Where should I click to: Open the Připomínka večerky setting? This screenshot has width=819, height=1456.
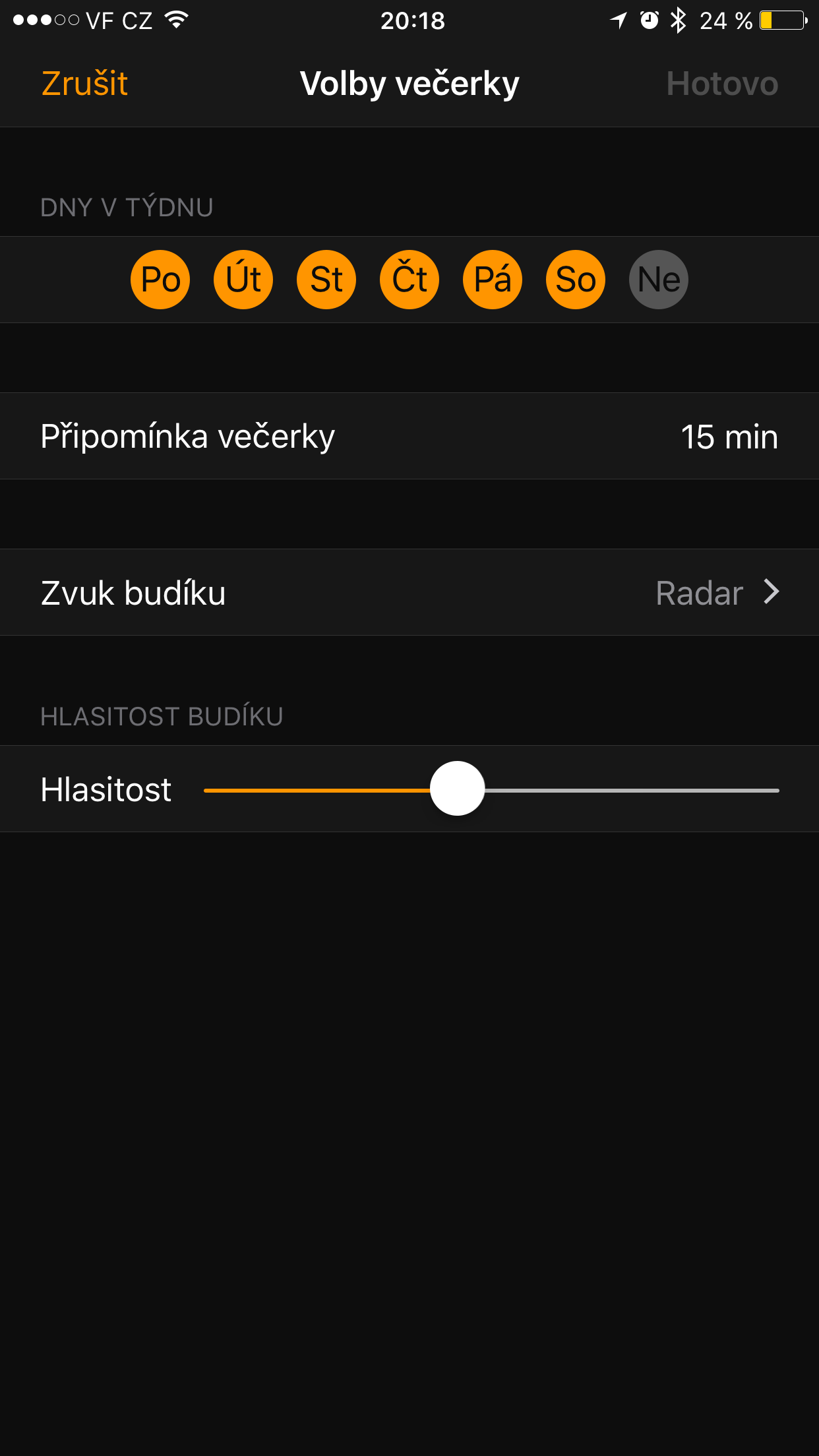coord(409,437)
